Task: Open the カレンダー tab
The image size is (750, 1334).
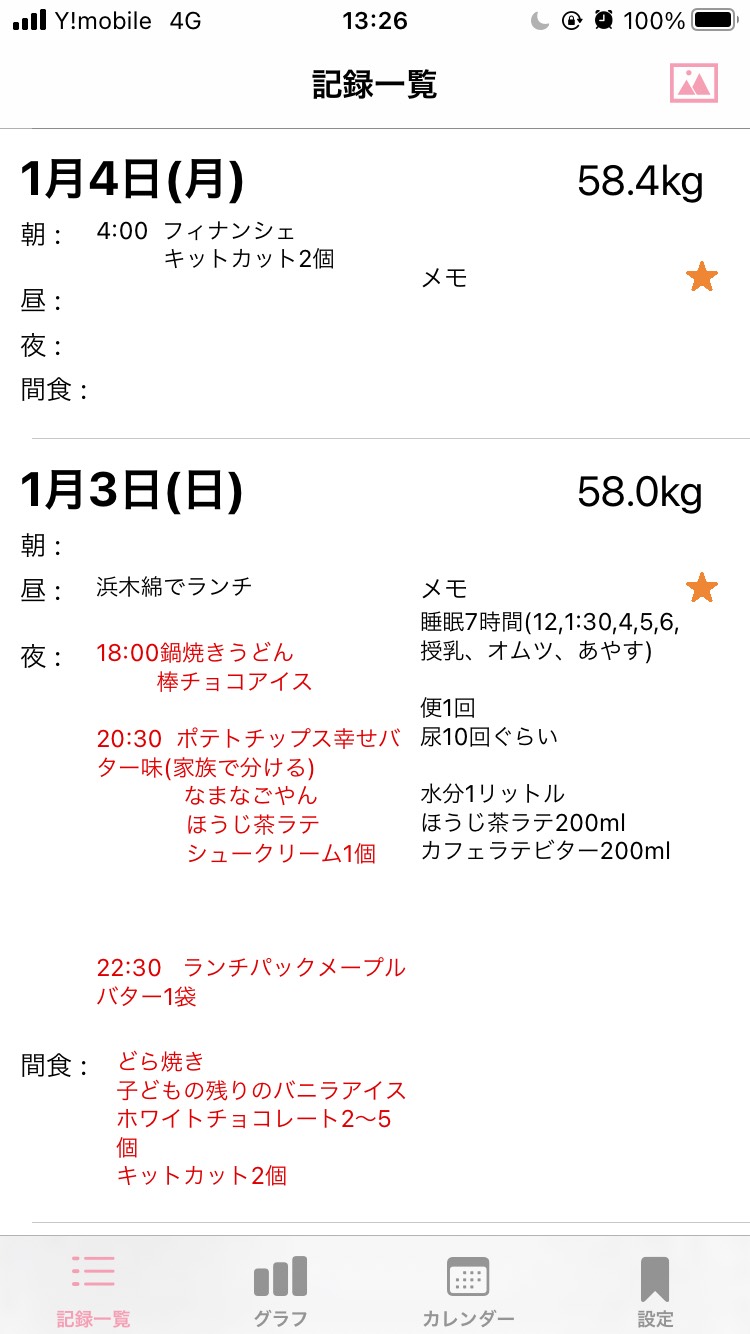Action: click(x=468, y=1288)
